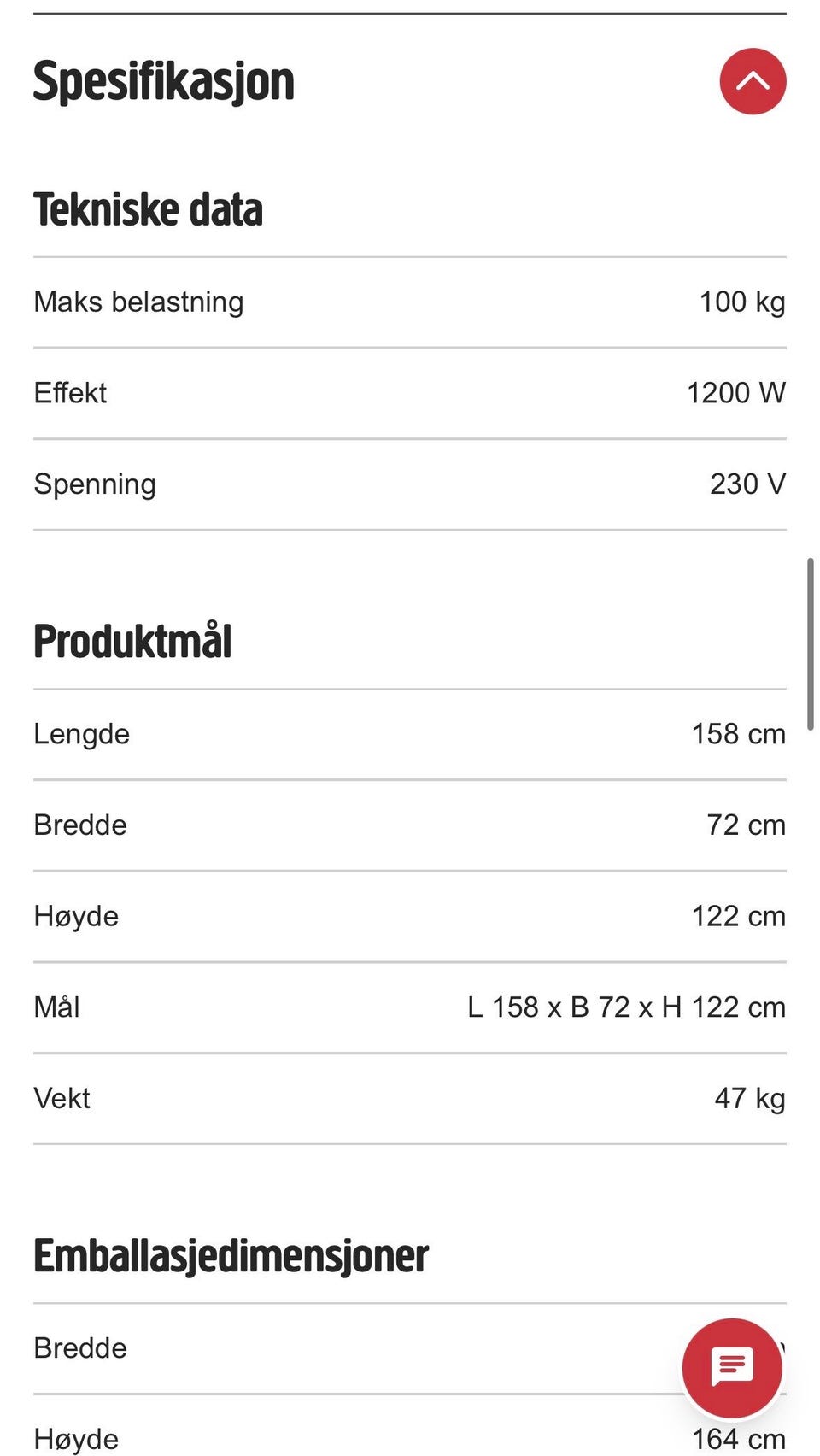This screenshot has width=820, height=1456.
Task: Click the Høyde 122 cm value
Action: point(738,915)
